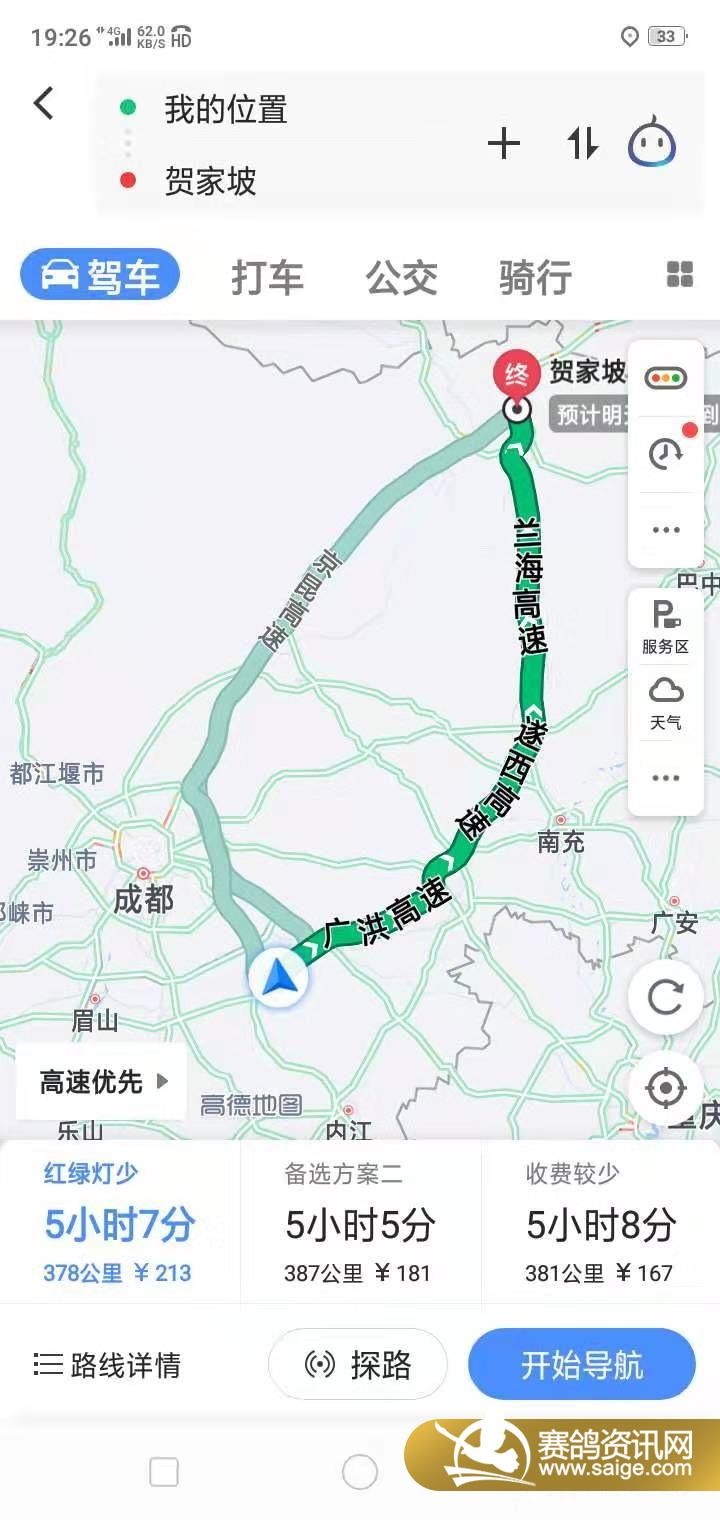
Task: Open more travel modes grid
Action: click(680, 275)
